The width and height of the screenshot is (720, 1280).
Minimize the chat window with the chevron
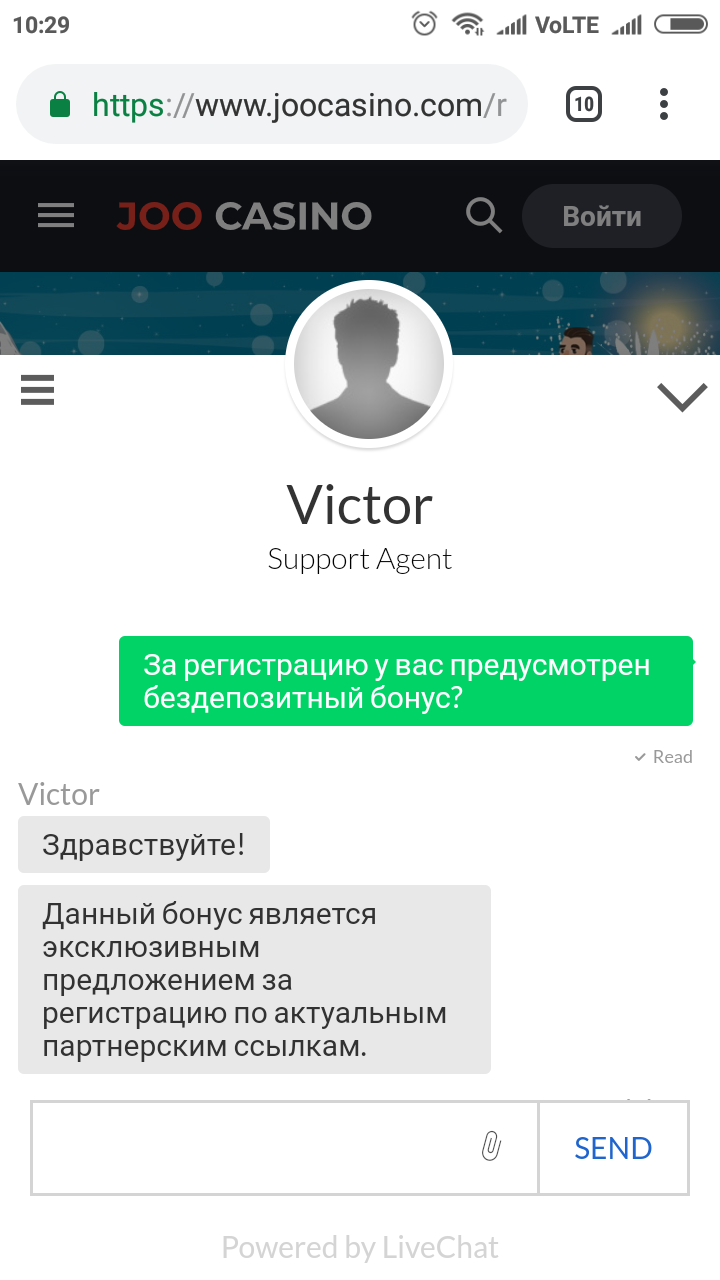[x=682, y=397]
